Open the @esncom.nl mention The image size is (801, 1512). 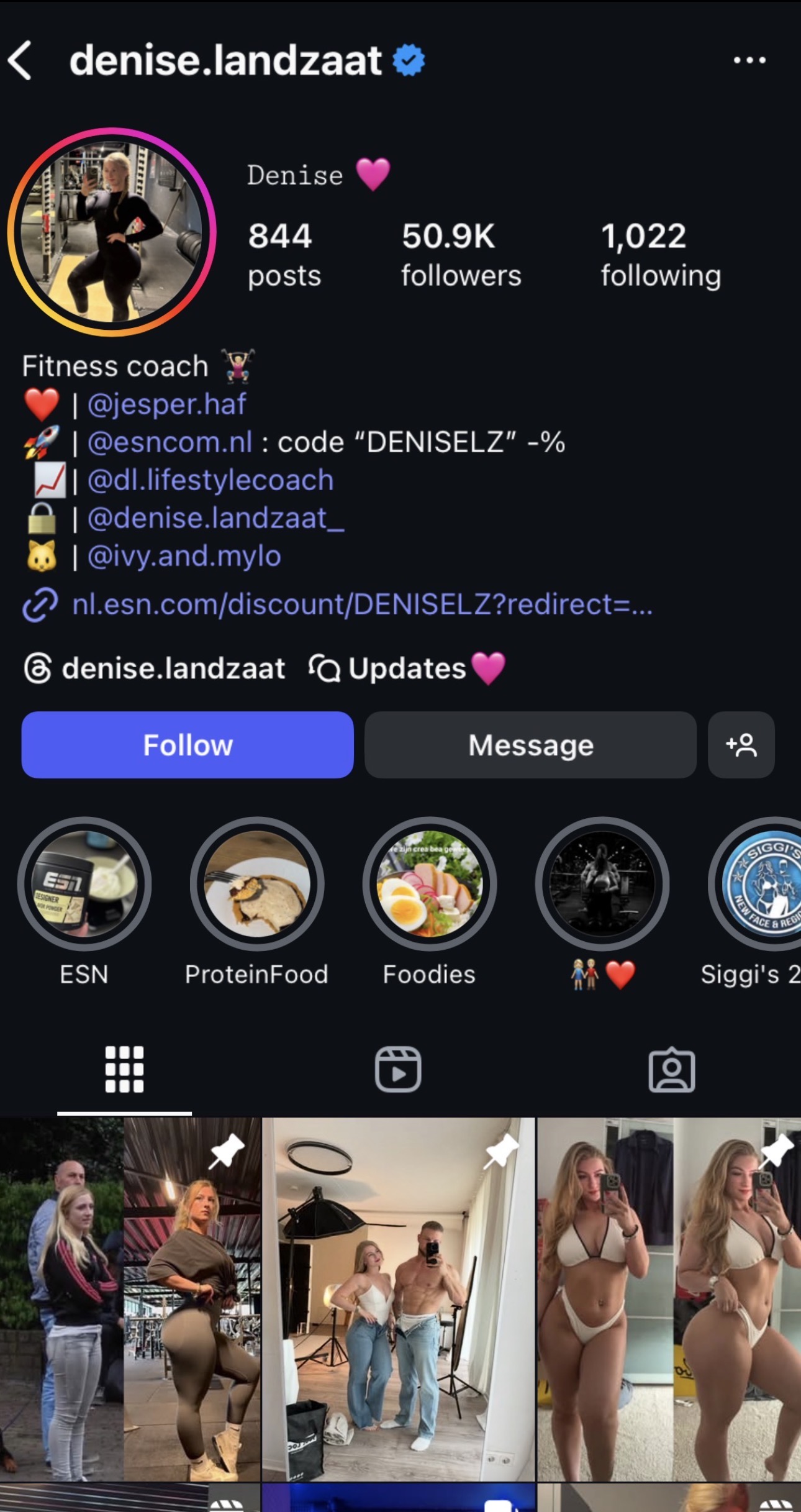coord(170,442)
